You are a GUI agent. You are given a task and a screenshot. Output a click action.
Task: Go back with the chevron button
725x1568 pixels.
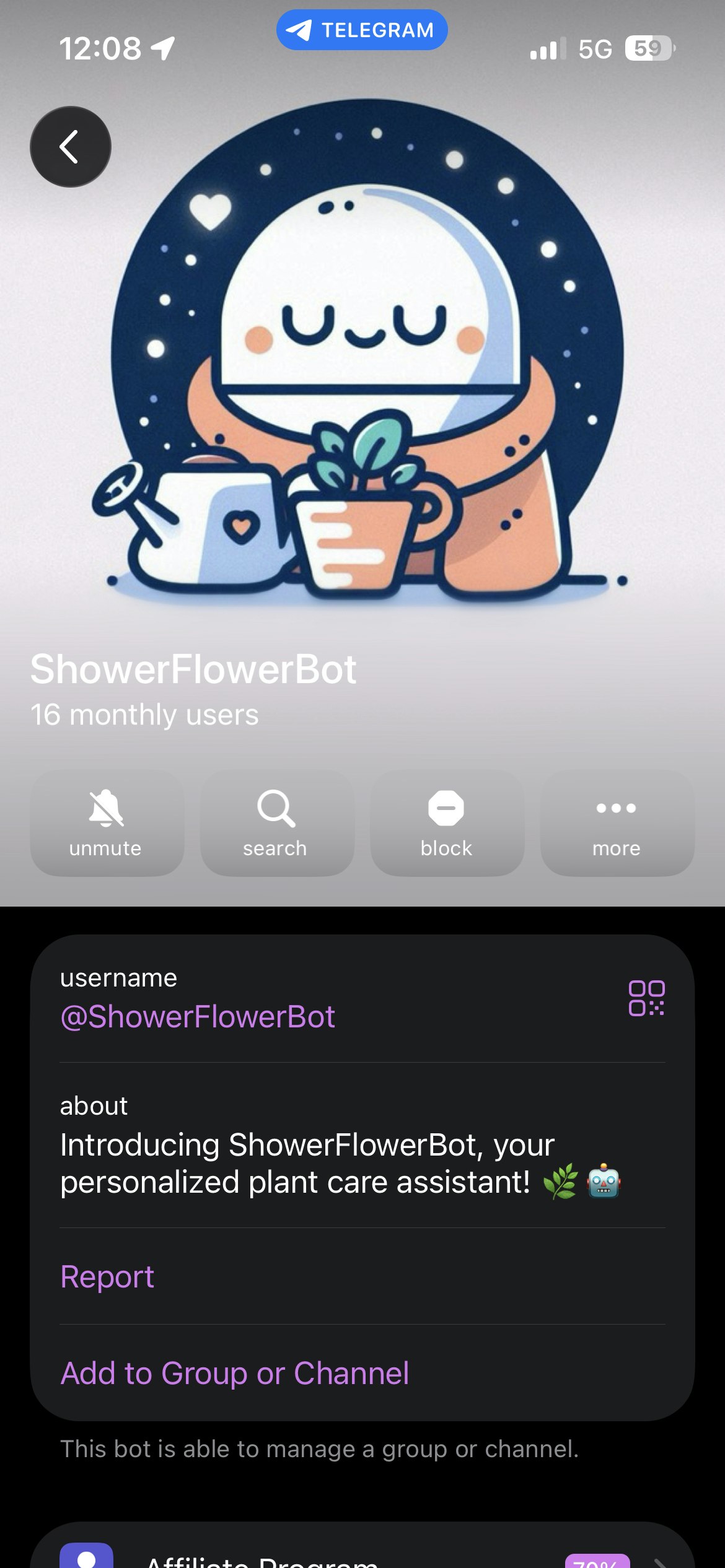coord(70,146)
